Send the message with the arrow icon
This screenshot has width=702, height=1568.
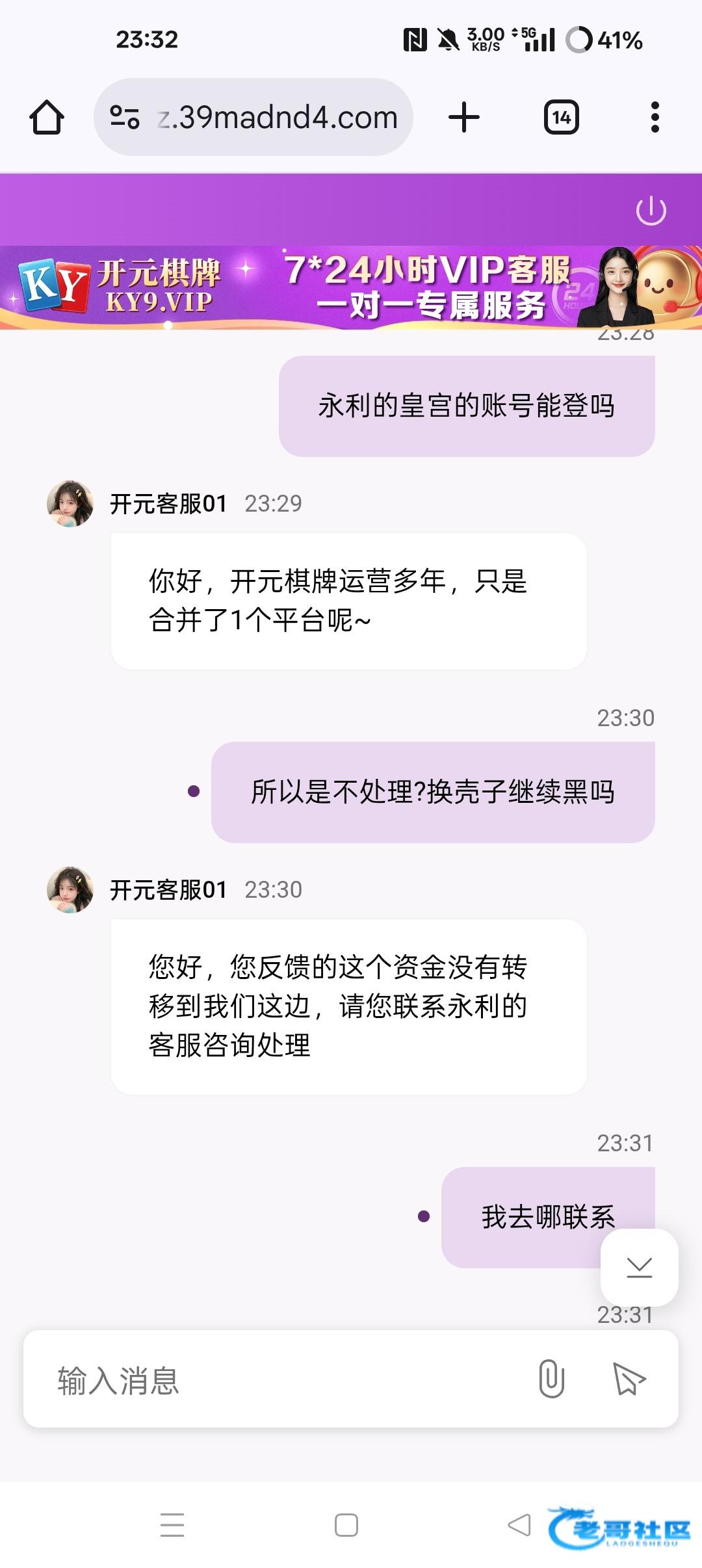pos(629,1379)
